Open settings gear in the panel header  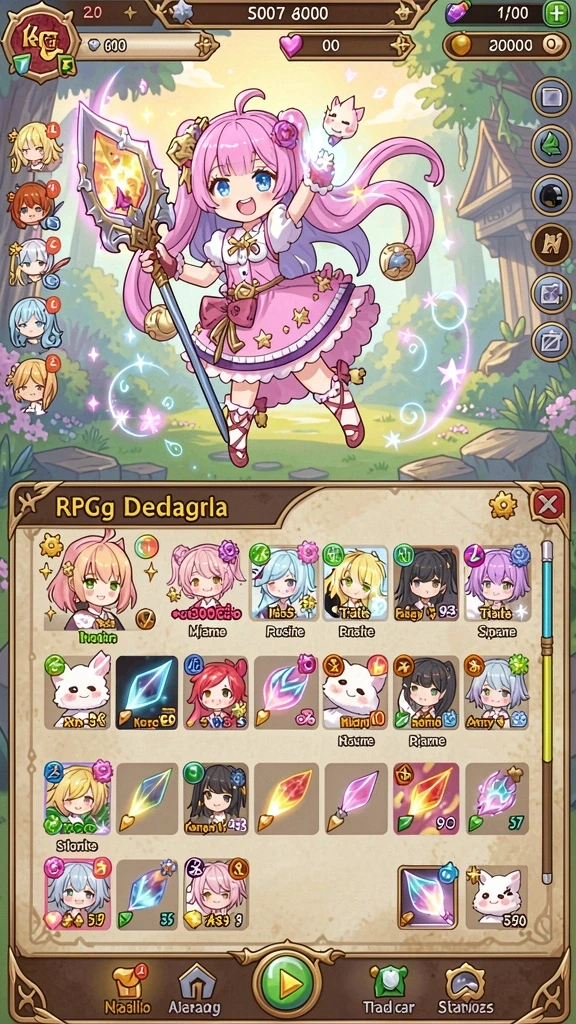[x=503, y=505]
